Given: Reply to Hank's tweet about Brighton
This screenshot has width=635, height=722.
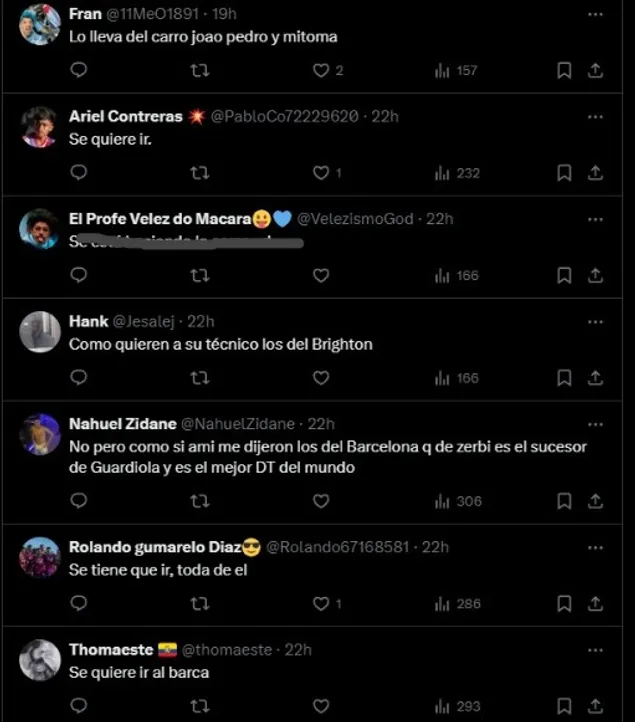Looking at the screenshot, I should [79, 378].
